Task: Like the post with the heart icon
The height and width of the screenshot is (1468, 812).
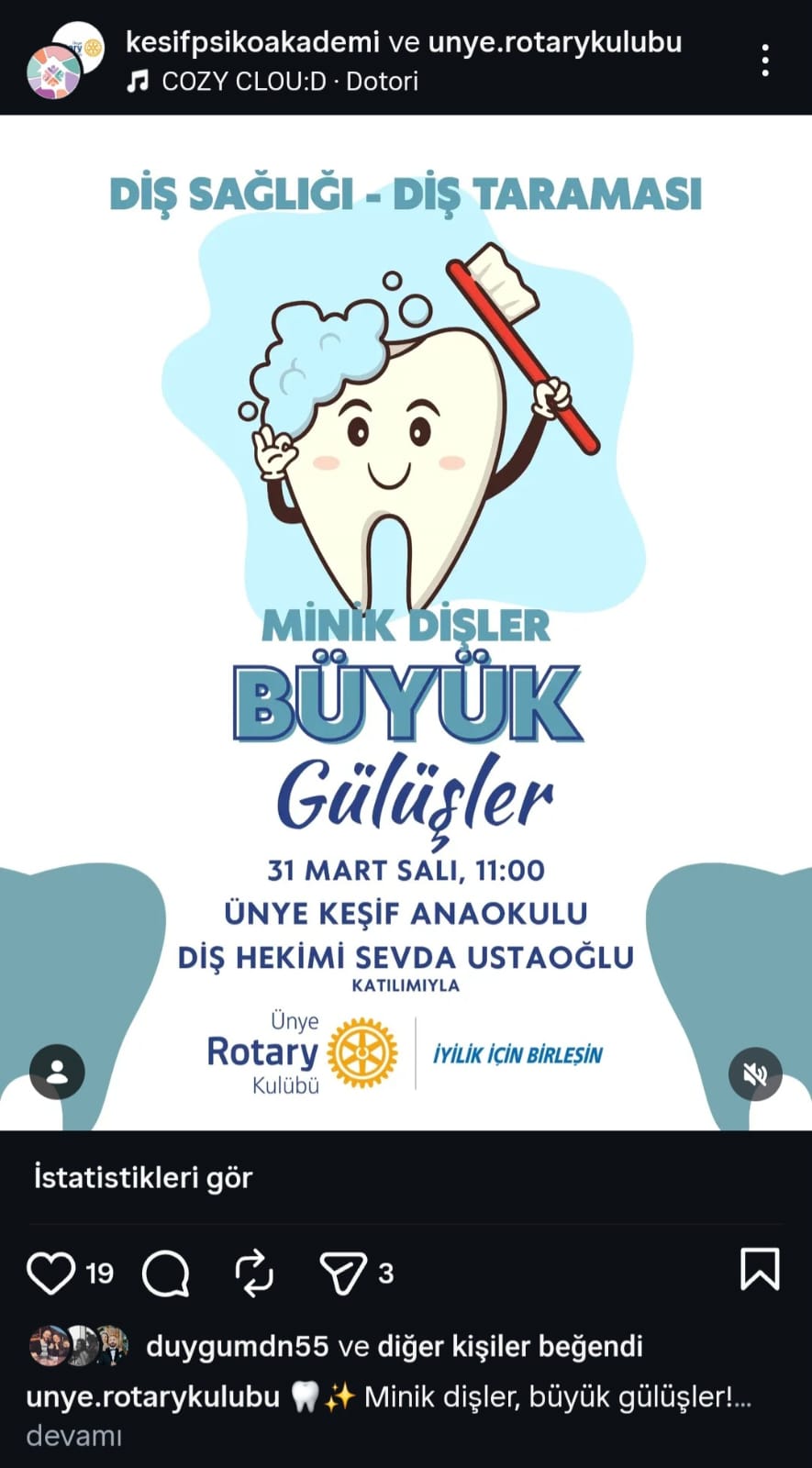Action: coord(50,1273)
